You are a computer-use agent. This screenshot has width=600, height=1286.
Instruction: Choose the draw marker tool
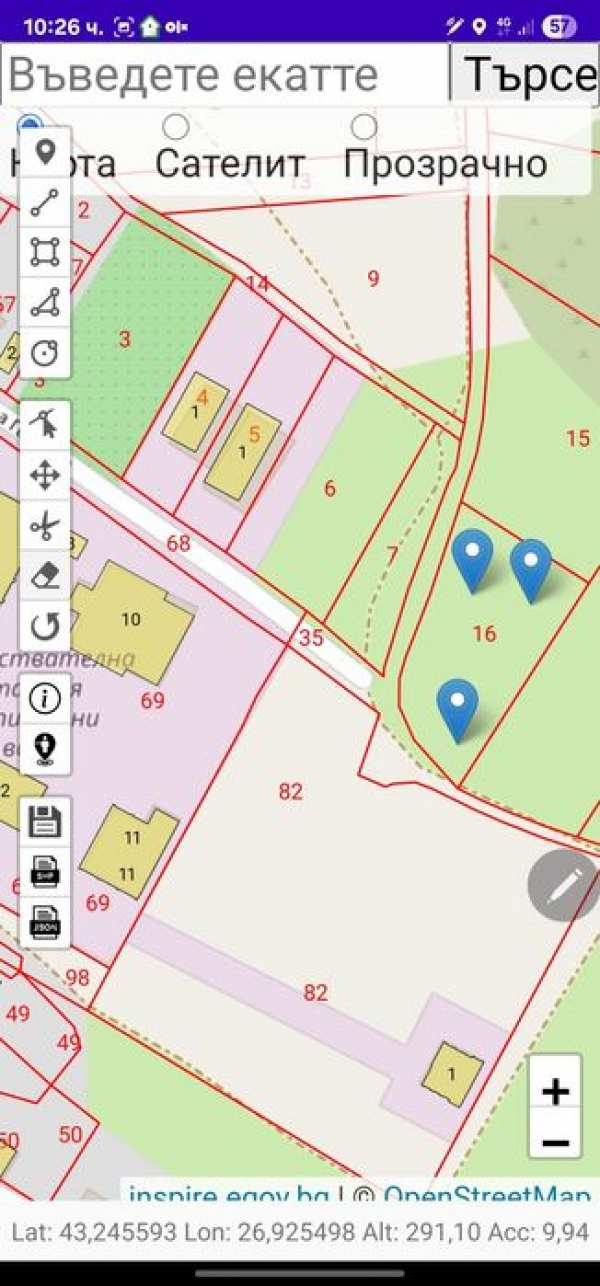(x=45, y=153)
